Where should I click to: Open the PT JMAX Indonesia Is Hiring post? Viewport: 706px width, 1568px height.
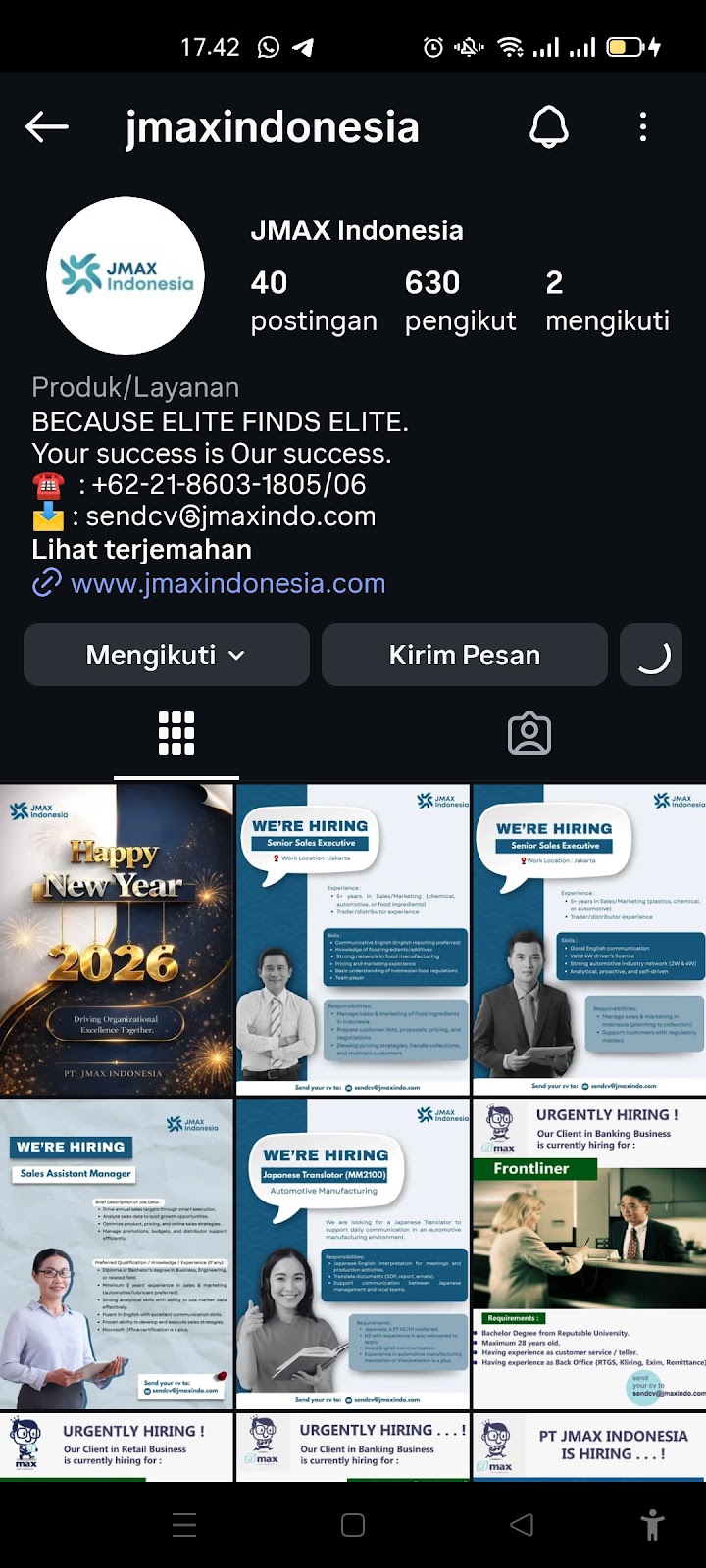tap(588, 1446)
